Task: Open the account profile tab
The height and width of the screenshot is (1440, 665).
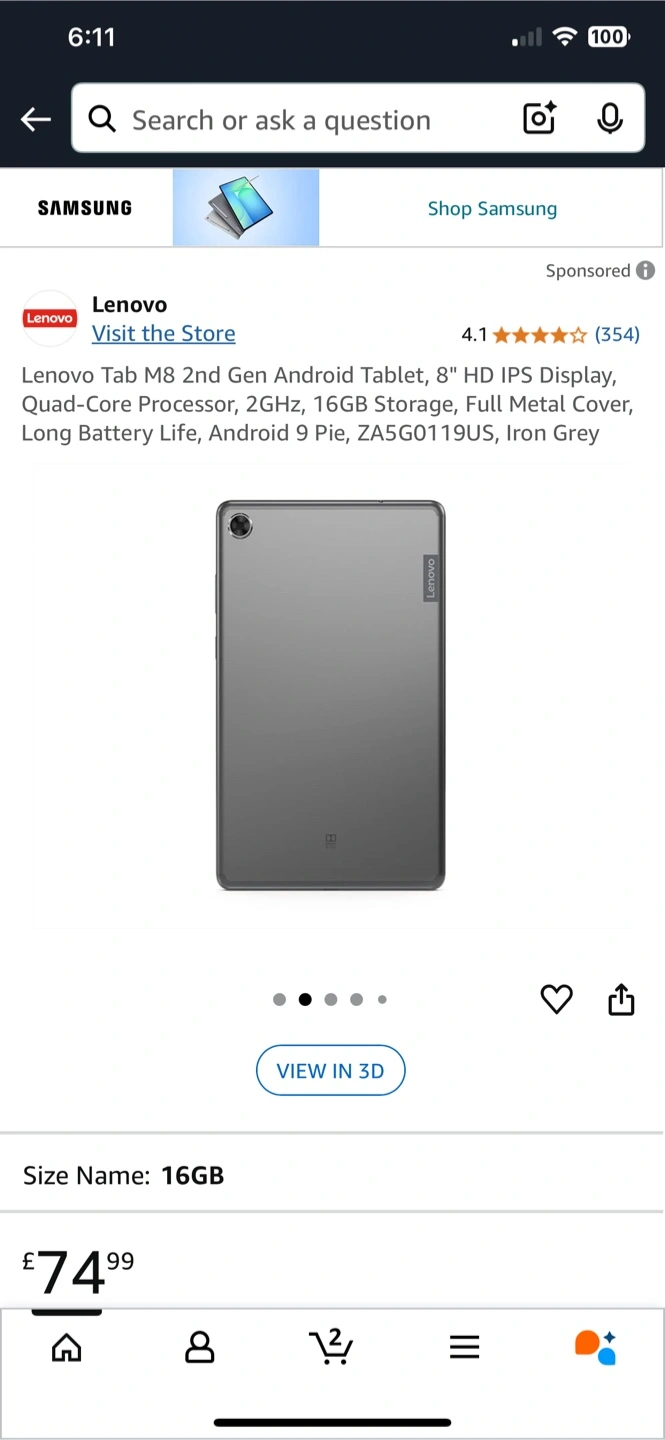Action: [200, 1347]
